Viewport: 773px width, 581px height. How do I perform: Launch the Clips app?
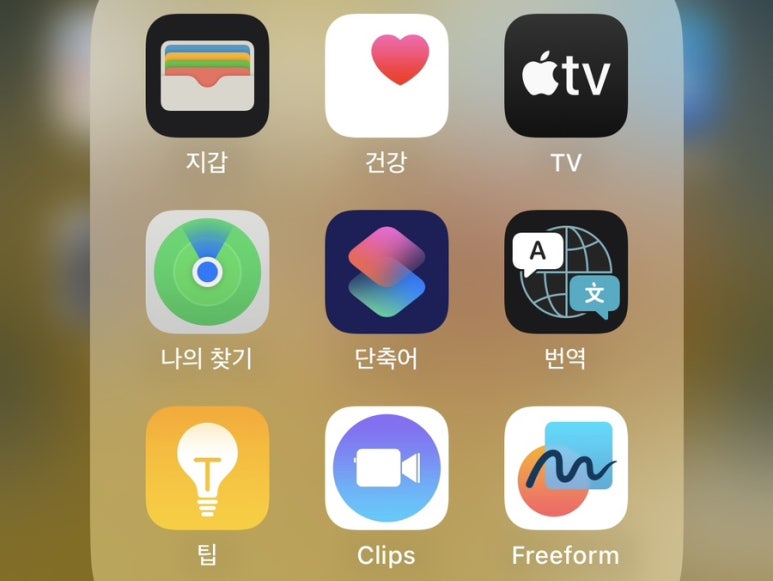(386, 467)
